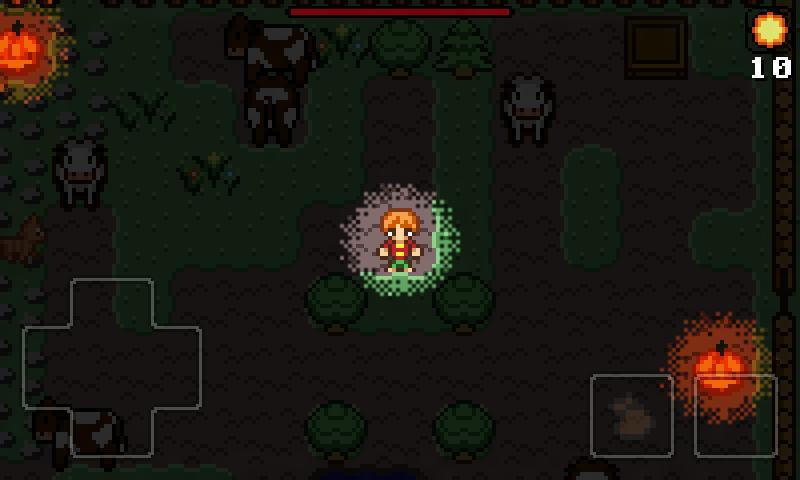800x480 pixels.
Task: Move the character left with the D-pad
Action: [x=47, y=367]
